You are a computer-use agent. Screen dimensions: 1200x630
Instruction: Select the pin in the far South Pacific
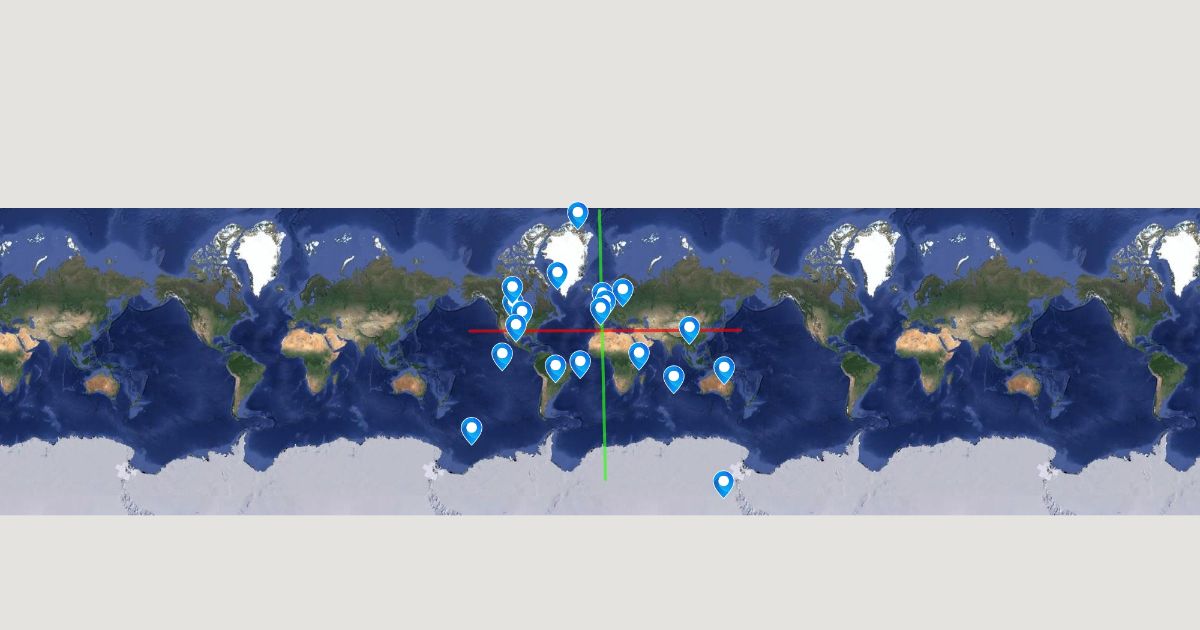click(x=471, y=430)
